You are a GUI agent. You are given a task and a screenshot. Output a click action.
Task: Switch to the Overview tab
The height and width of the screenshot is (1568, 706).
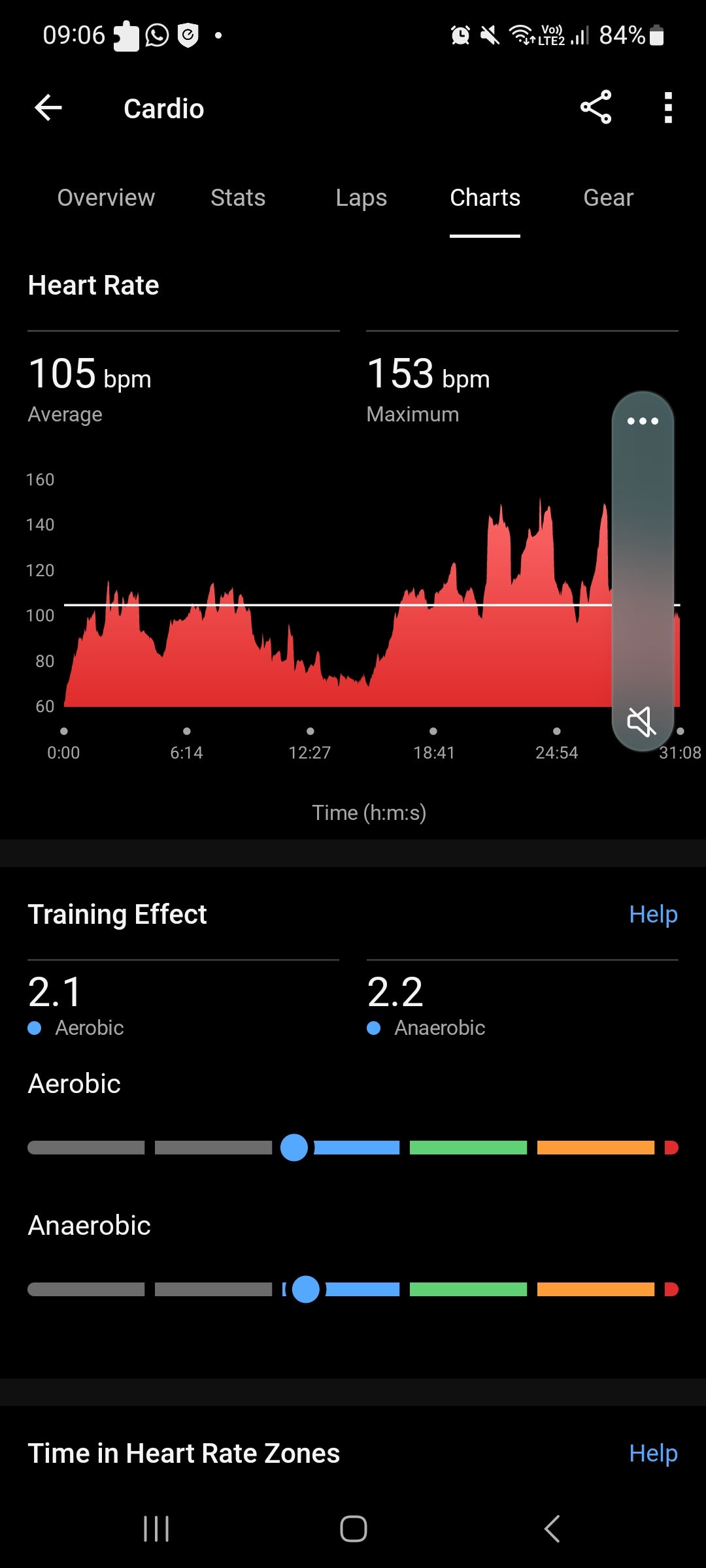pos(106,197)
